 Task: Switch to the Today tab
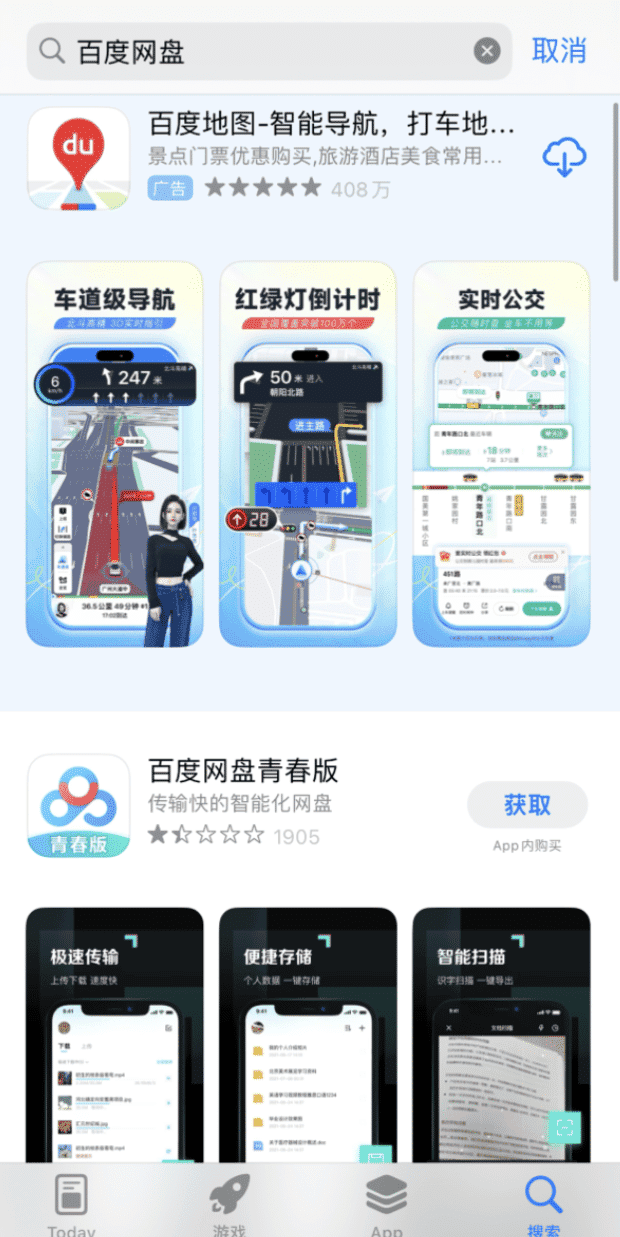[x=71, y=1203]
